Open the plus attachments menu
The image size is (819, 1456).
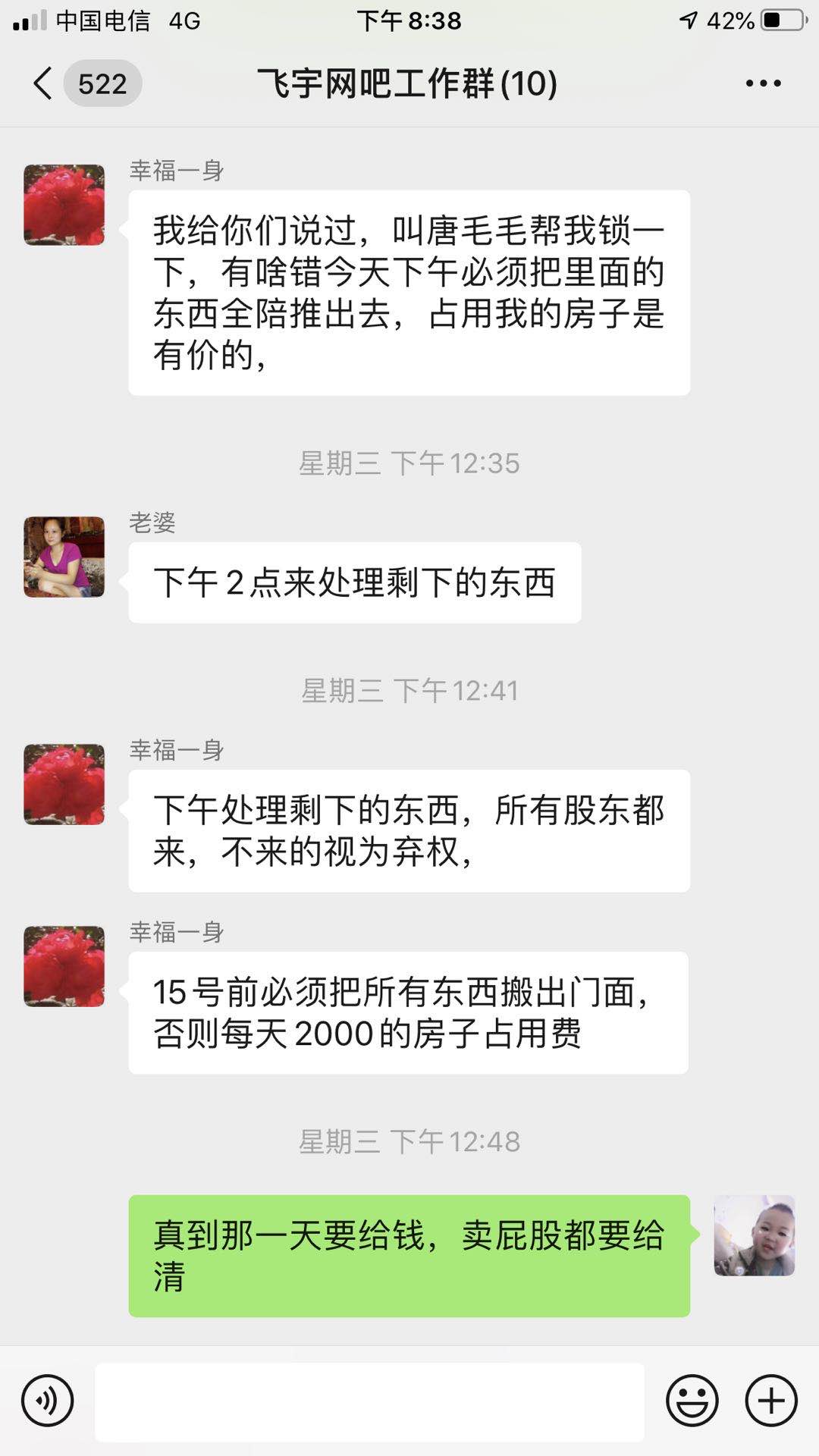click(771, 1401)
